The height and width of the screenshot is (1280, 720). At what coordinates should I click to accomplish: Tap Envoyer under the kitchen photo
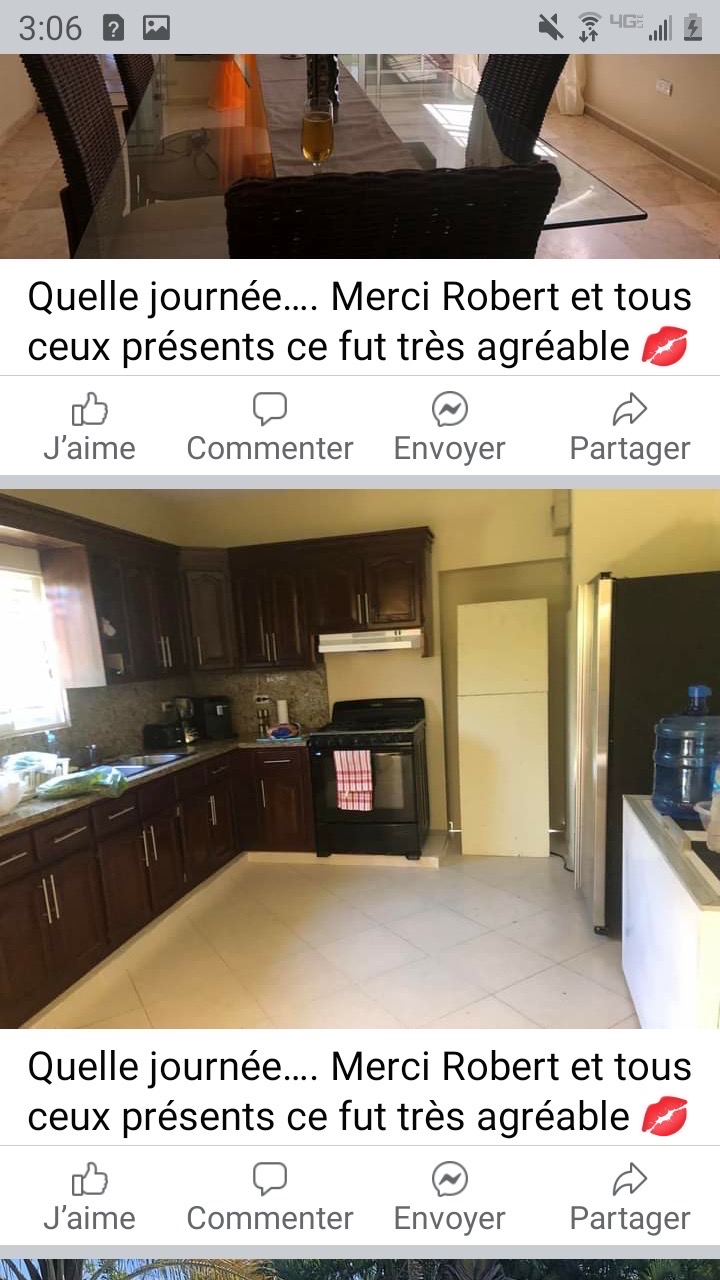tap(449, 1197)
